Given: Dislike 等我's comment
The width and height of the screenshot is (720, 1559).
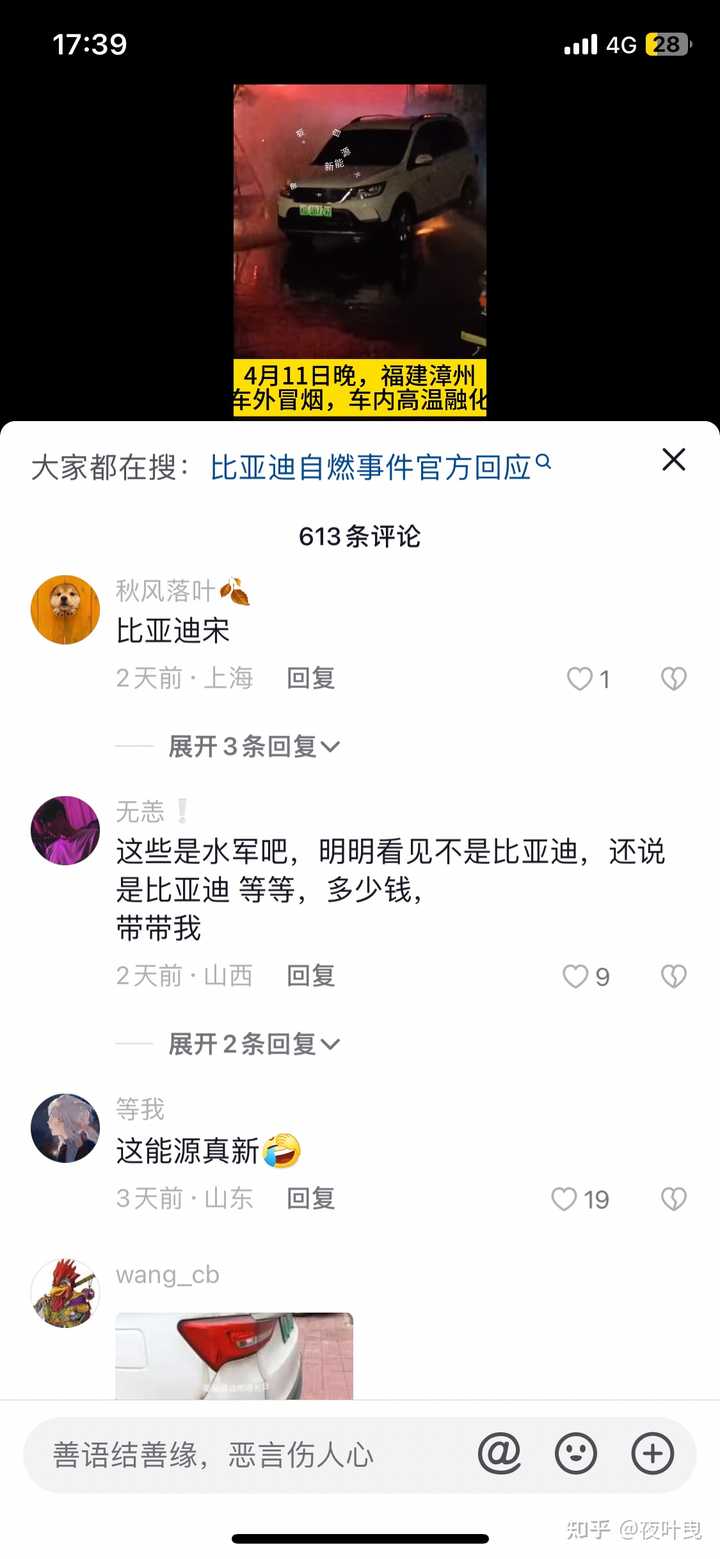Looking at the screenshot, I should click(673, 1199).
